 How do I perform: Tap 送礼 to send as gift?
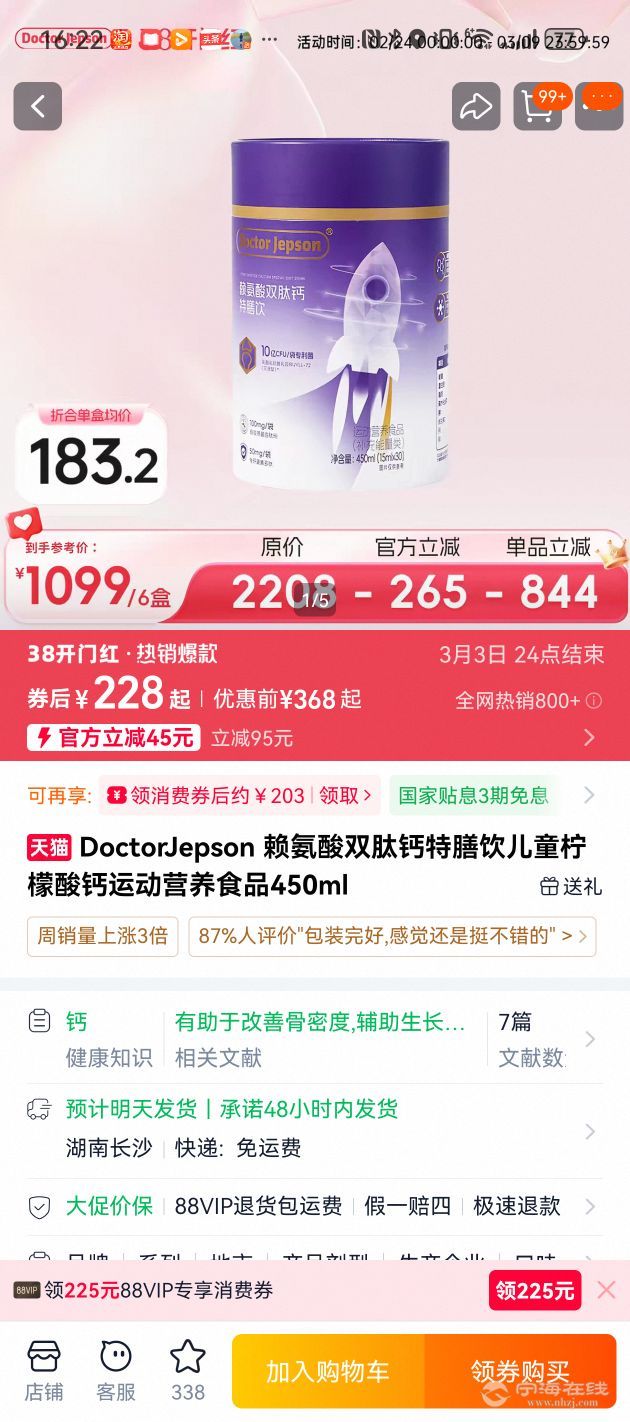[x=570, y=886]
